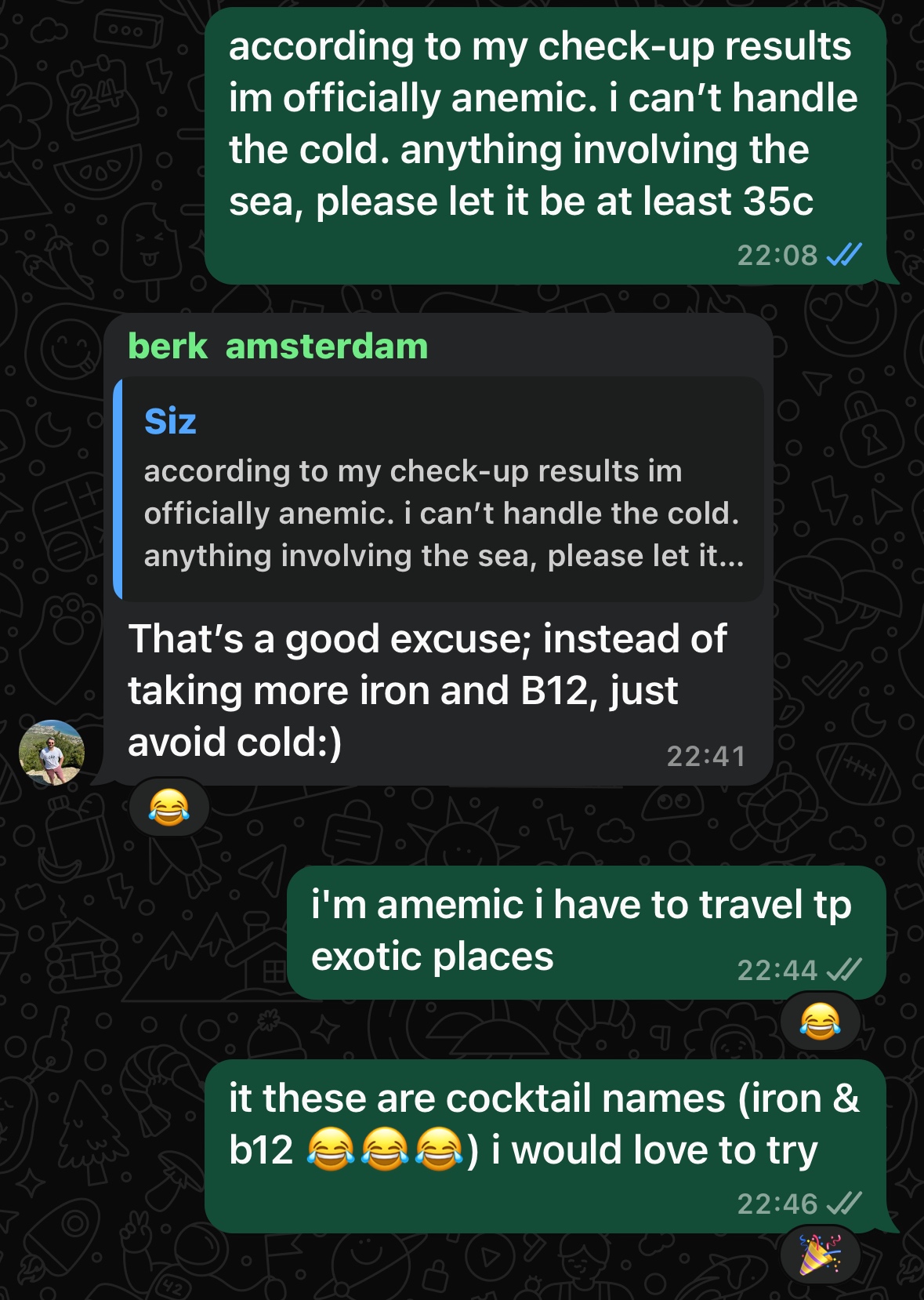This screenshot has width=924, height=1300.
Task: View party popper reaction under cocktail names message
Action: pos(820,1254)
